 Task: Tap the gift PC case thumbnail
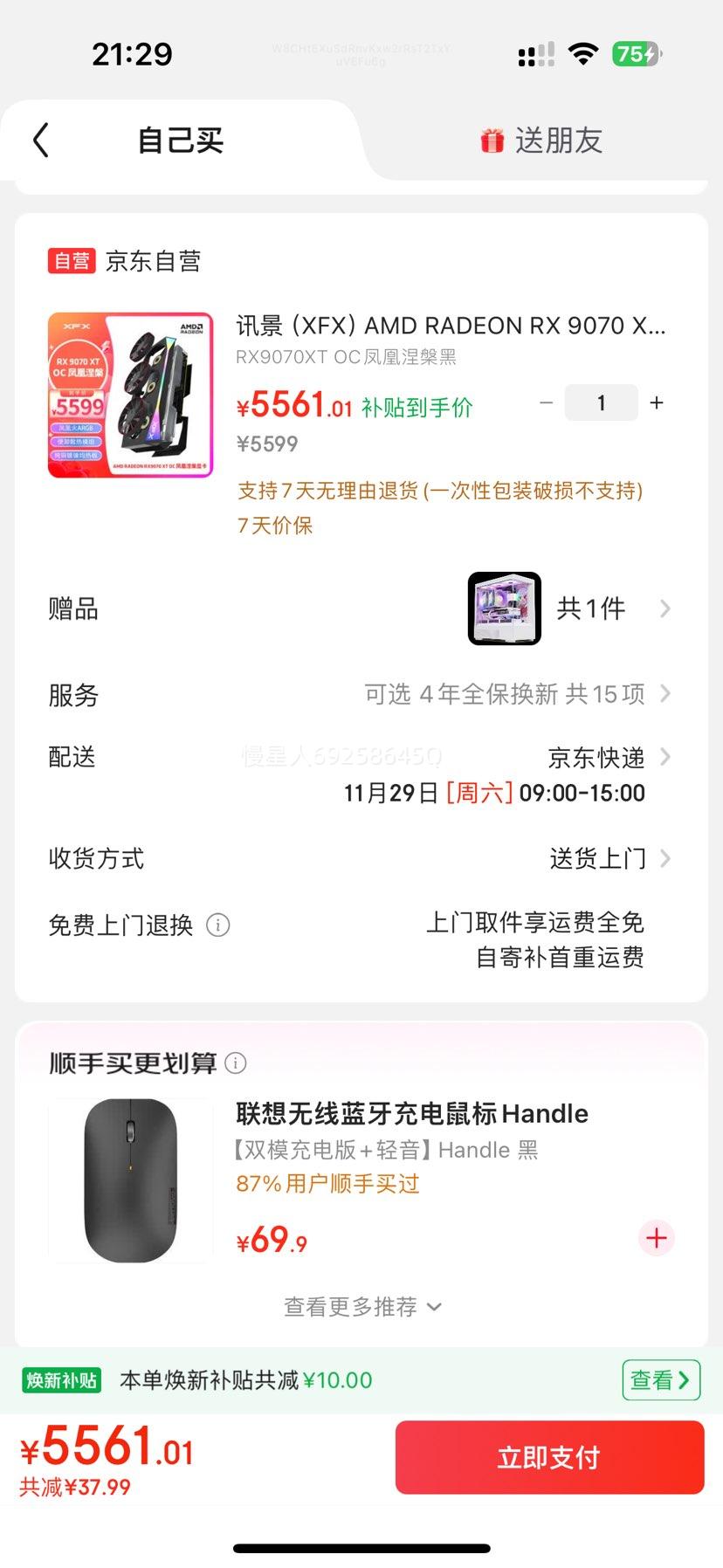click(505, 609)
